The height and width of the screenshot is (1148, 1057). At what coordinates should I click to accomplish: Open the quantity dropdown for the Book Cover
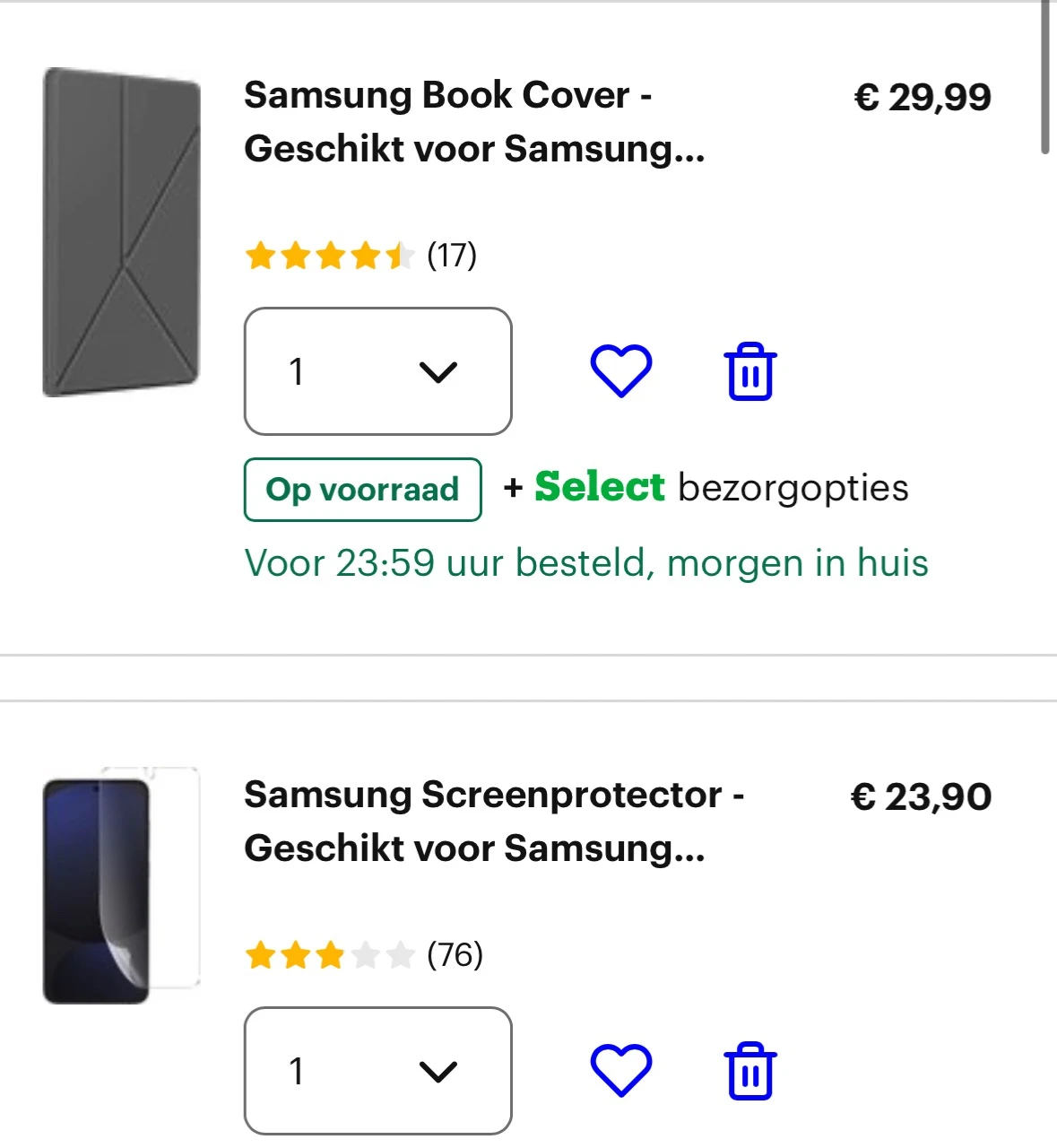click(x=377, y=371)
